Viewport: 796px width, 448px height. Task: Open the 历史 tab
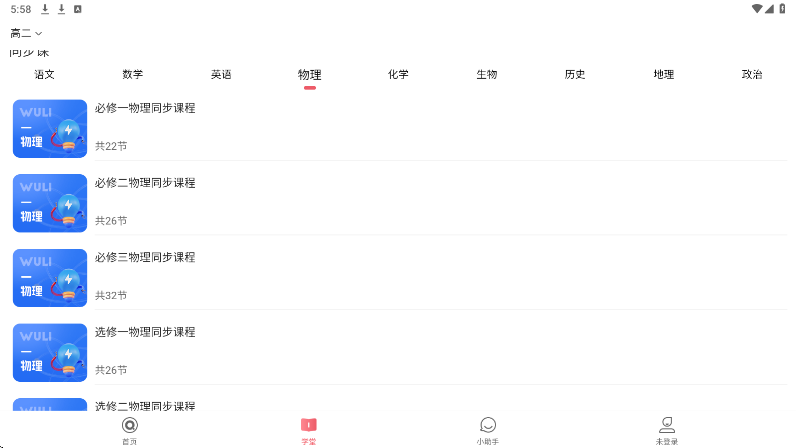[x=575, y=75]
